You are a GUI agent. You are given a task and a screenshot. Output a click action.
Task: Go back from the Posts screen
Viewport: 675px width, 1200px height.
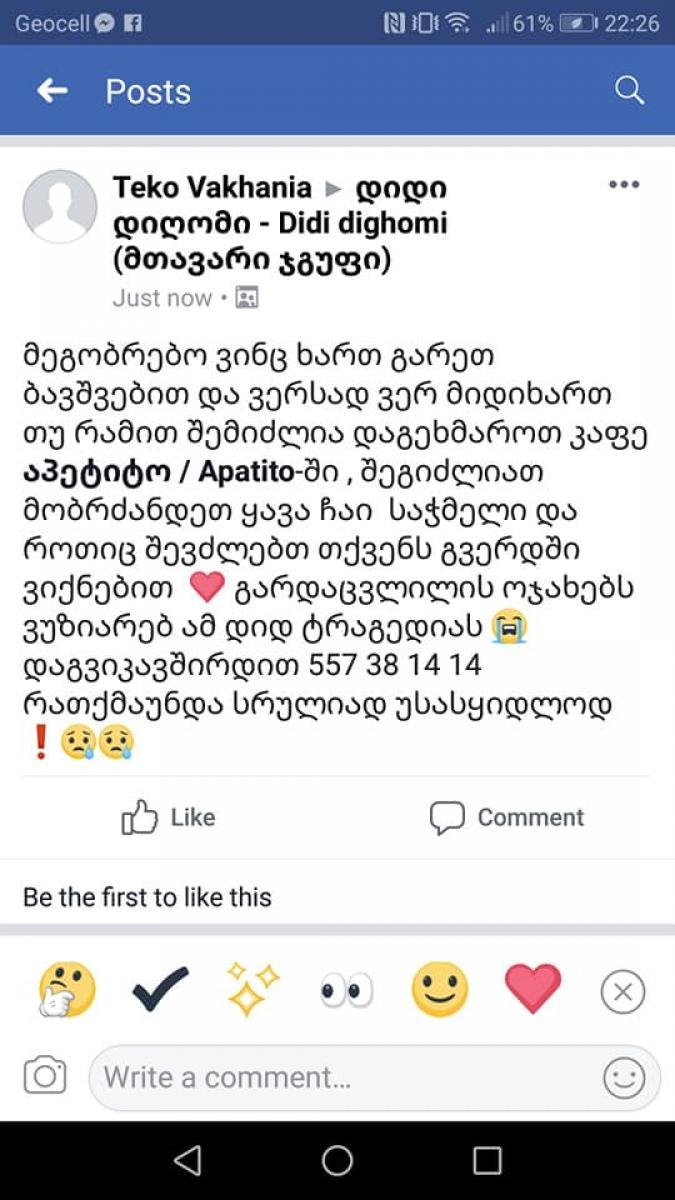click(52, 91)
